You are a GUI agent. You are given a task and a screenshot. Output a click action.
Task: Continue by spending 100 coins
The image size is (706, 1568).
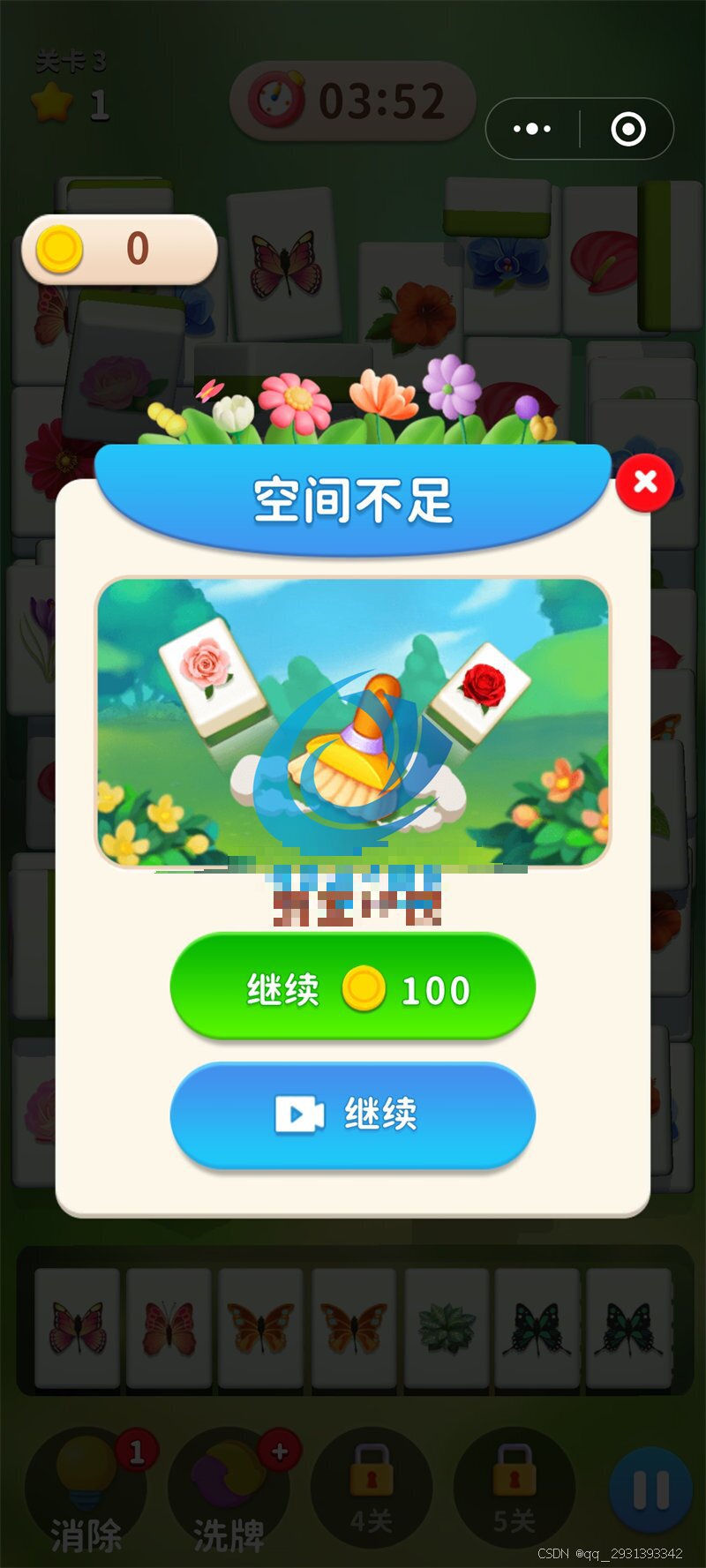tap(353, 988)
